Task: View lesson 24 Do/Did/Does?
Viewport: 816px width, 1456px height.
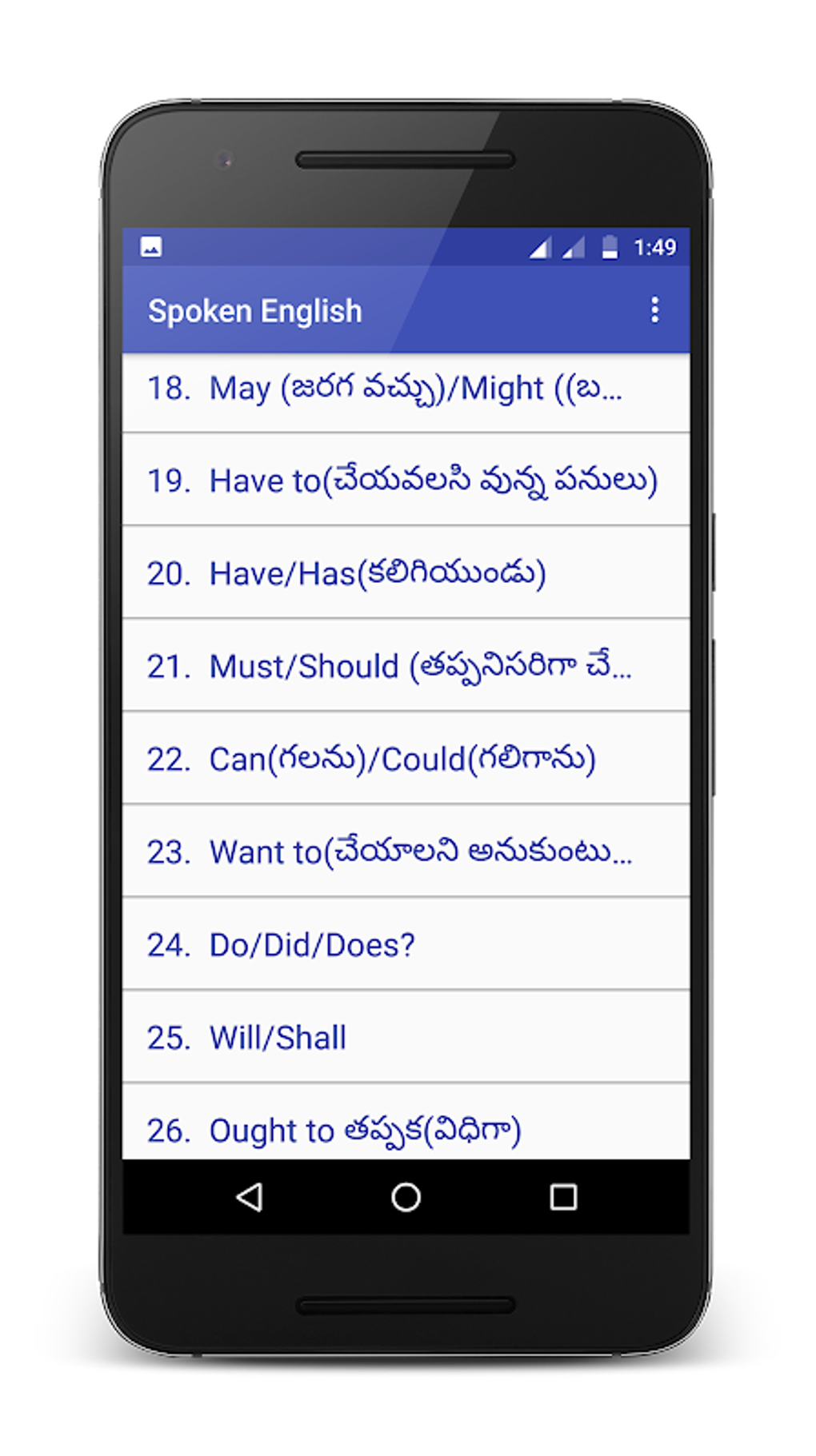Action: [406, 943]
